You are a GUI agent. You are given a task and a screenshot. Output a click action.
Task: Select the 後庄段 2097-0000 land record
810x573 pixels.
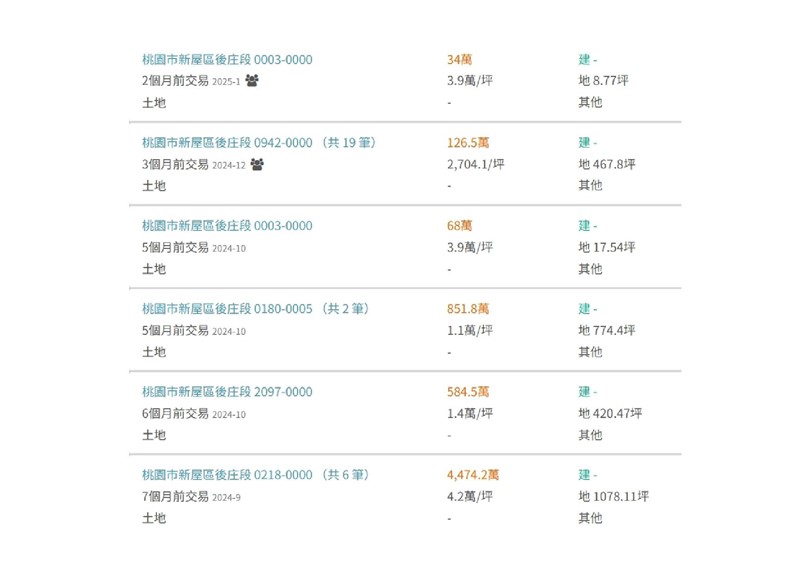[x=227, y=392]
